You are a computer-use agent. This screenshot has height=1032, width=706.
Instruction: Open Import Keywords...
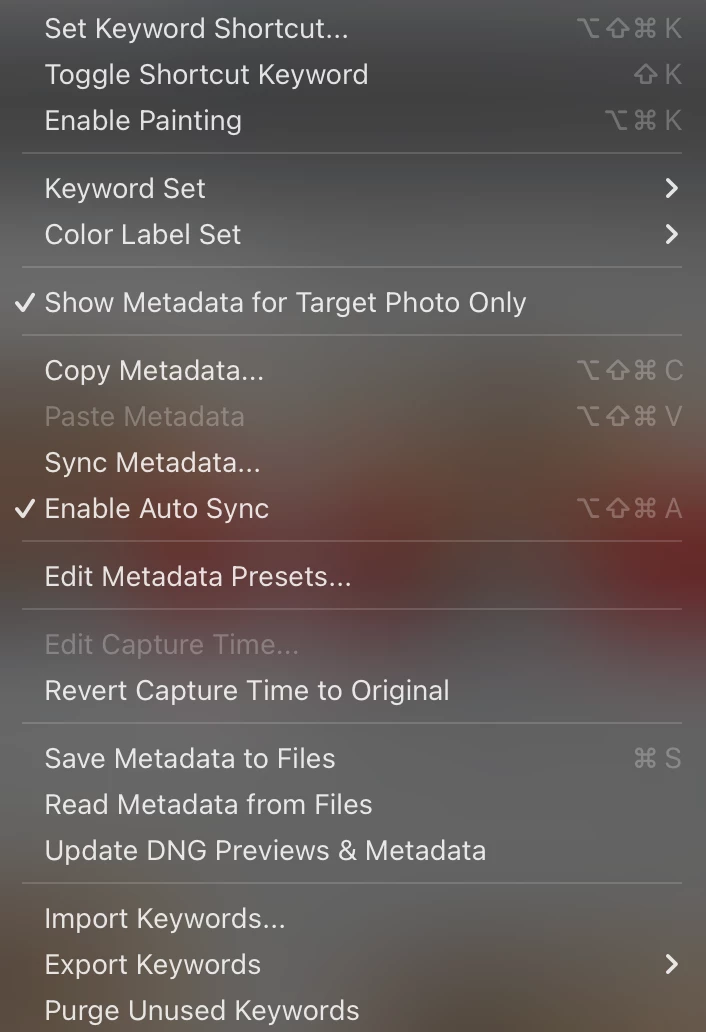pos(165,919)
